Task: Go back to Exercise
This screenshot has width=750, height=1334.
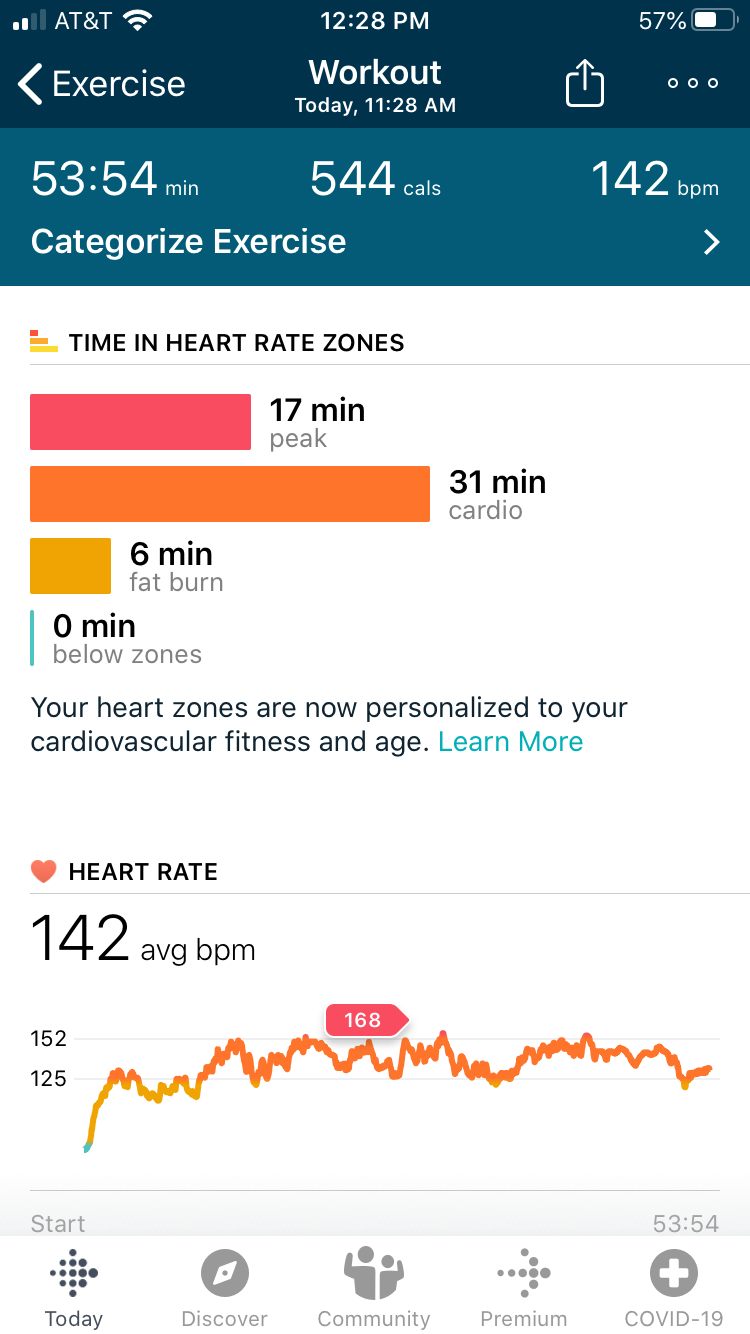Action: coord(100,84)
